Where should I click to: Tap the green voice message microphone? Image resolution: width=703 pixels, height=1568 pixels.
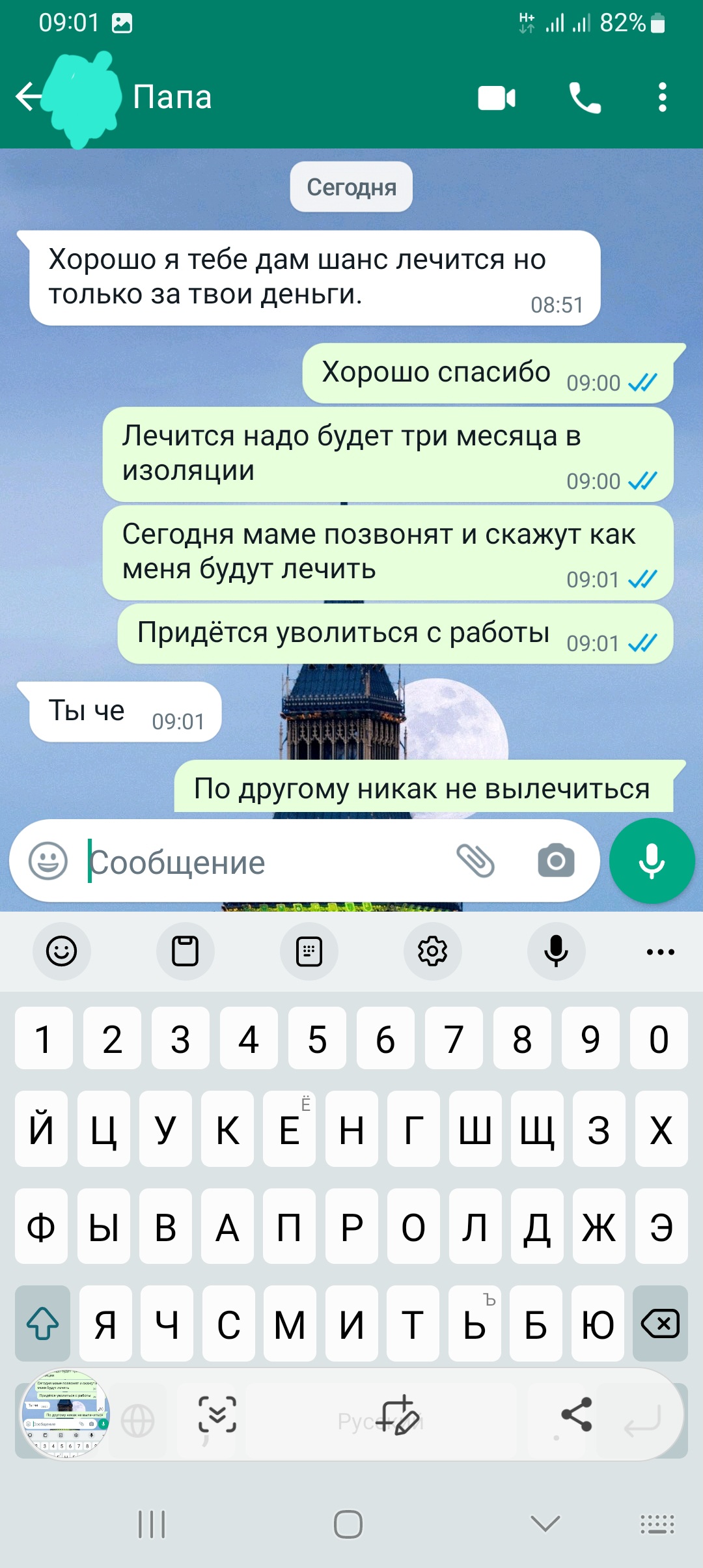tap(652, 861)
